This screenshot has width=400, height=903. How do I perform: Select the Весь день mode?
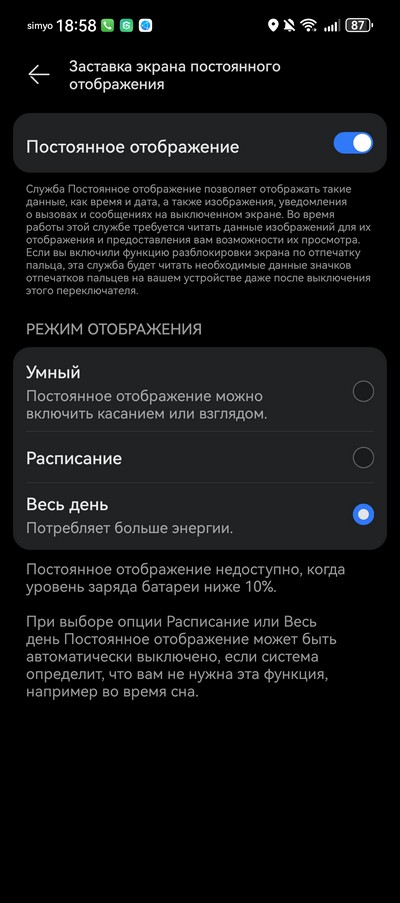(200, 515)
